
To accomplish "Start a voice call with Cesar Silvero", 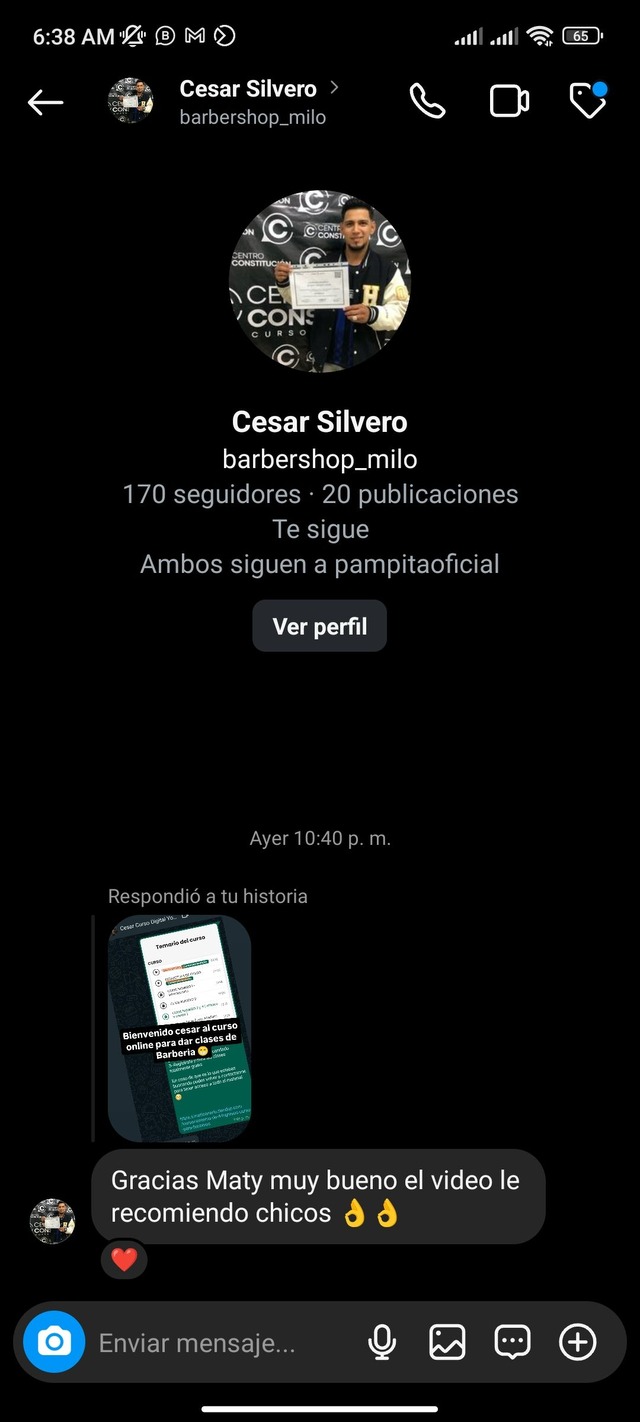I will click(x=427, y=101).
